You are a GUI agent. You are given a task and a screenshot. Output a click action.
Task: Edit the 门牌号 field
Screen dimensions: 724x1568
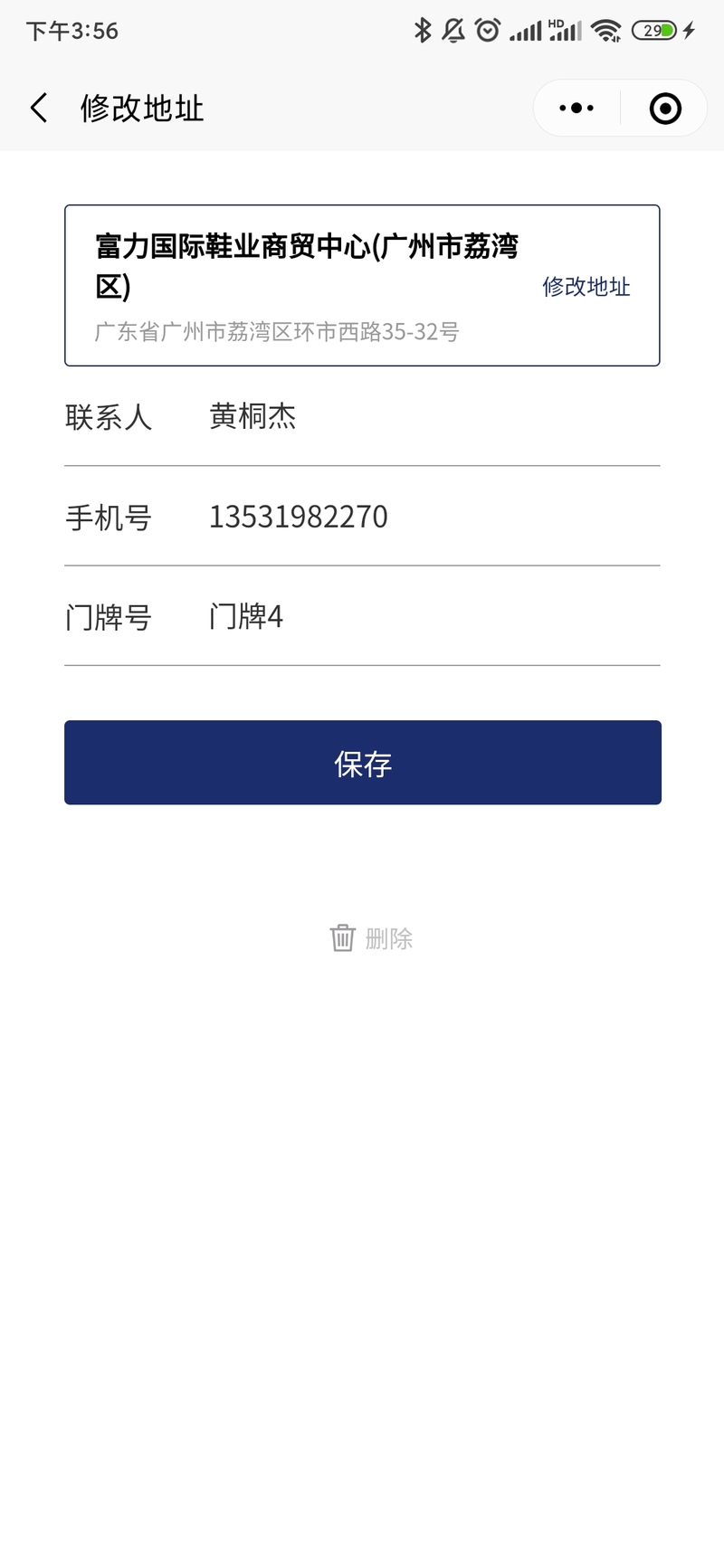tap(434, 616)
